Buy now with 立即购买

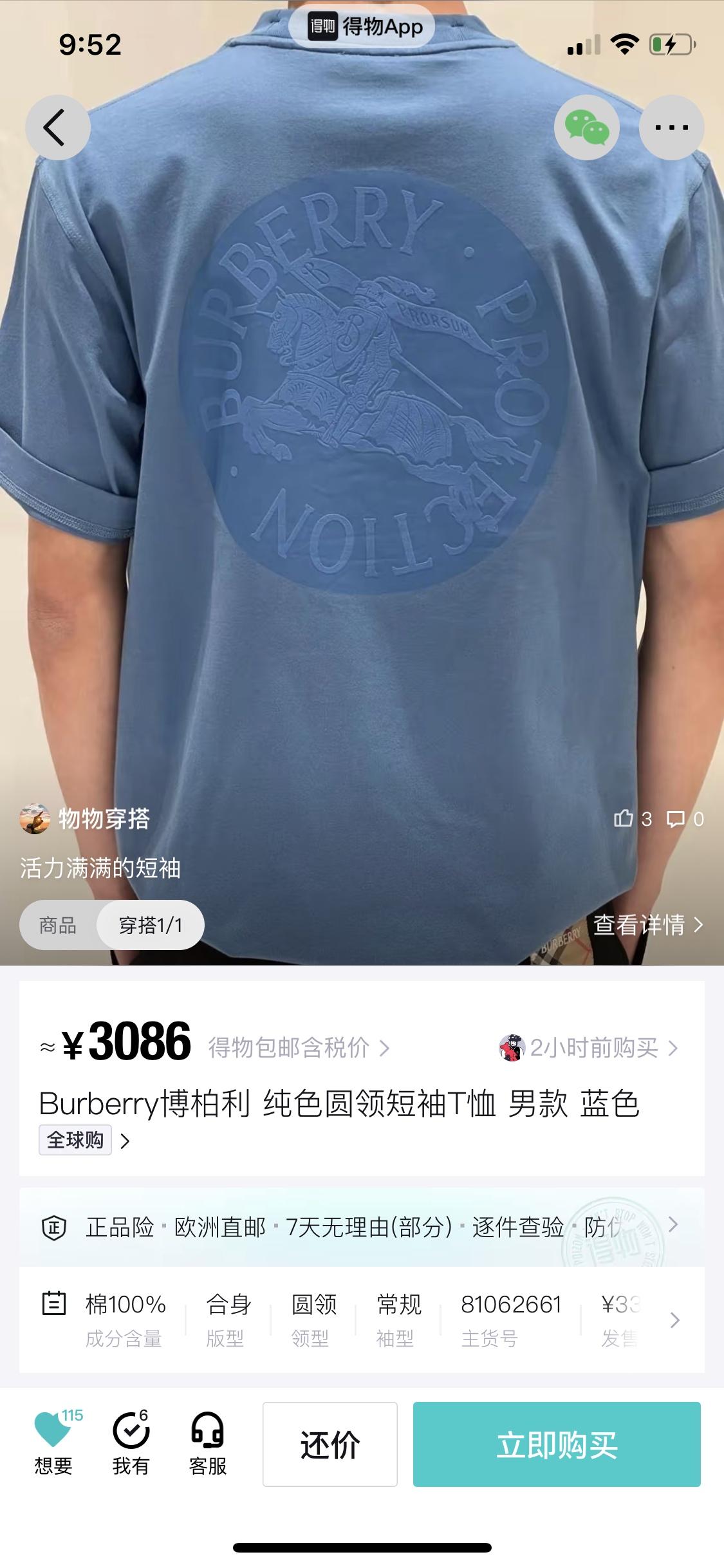556,1444
